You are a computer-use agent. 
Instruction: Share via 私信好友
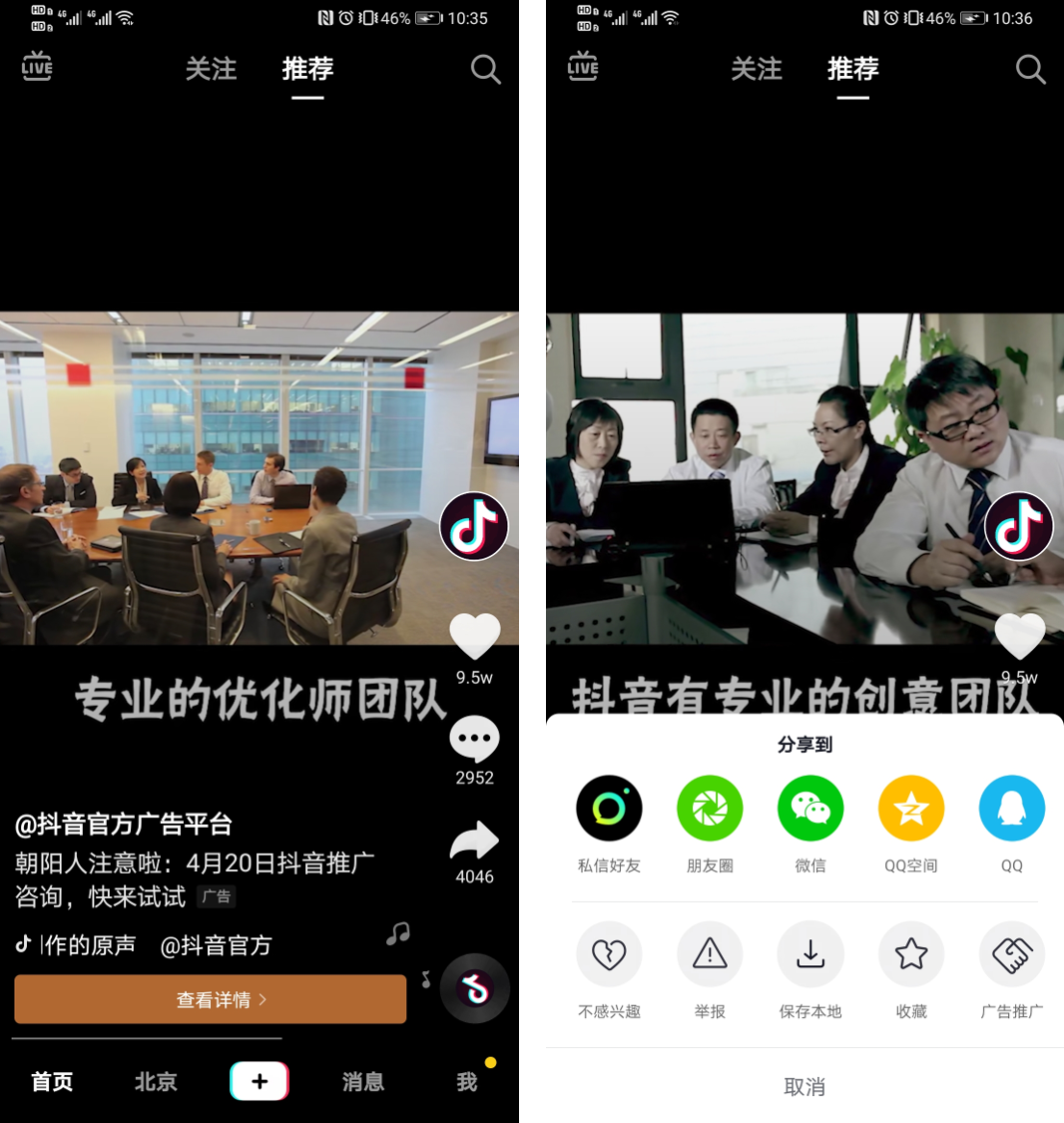(609, 808)
